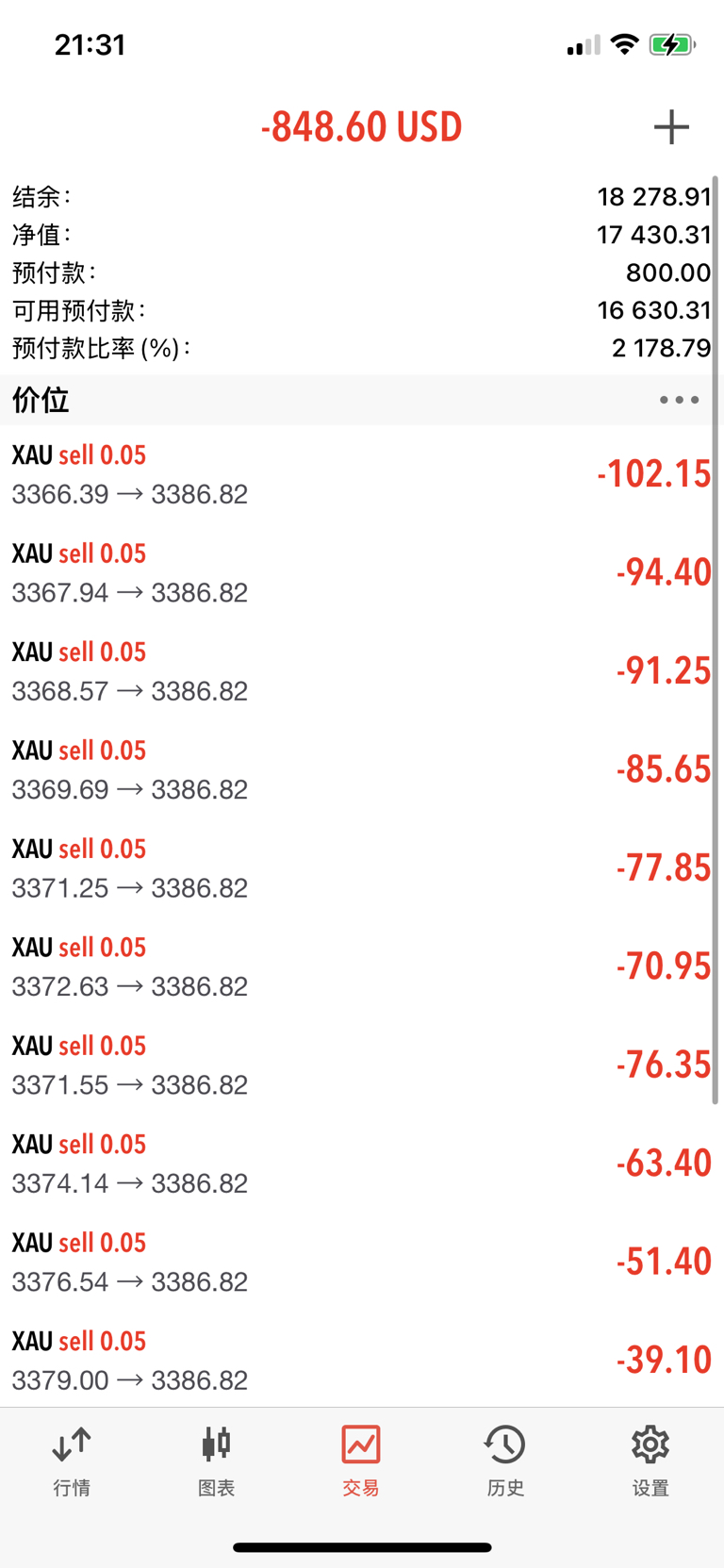Open the XAU sell position at 3367.94

point(362,572)
